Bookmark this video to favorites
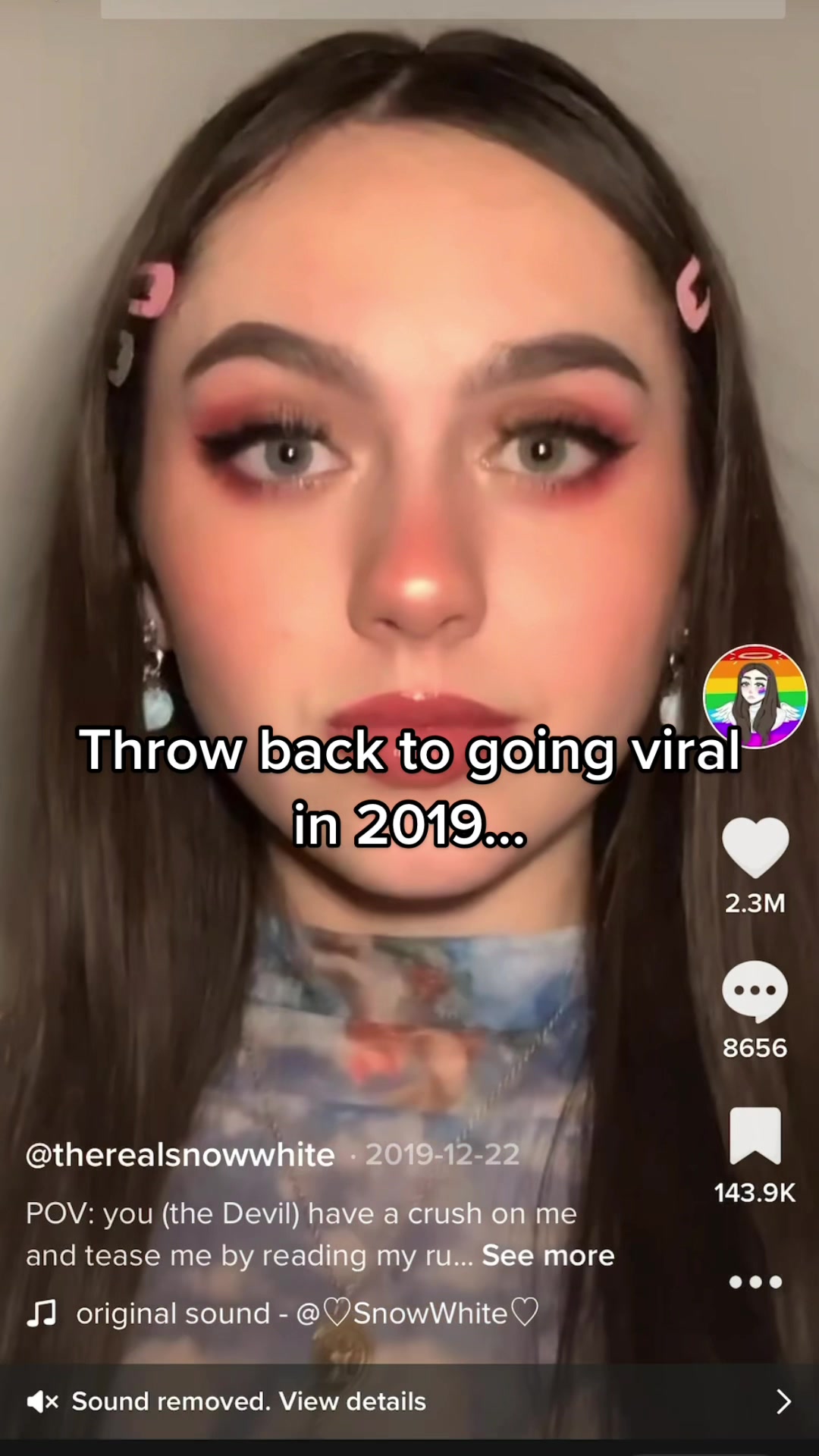This screenshot has width=819, height=1456. 755,1135
